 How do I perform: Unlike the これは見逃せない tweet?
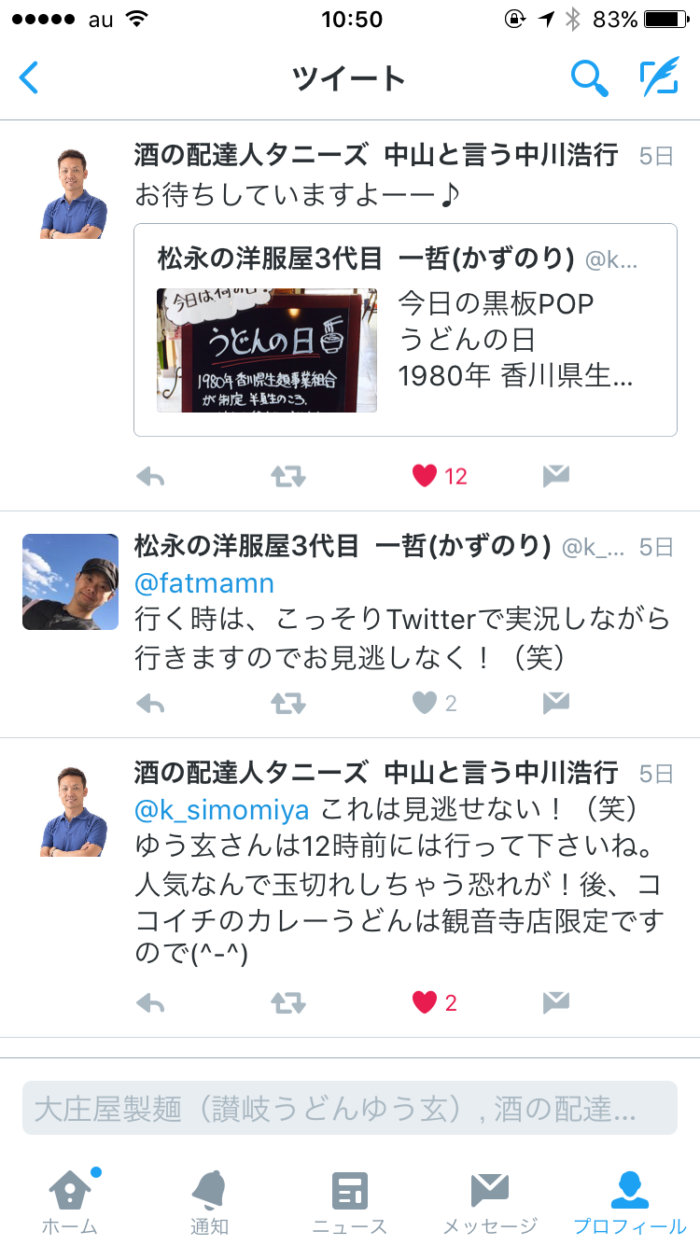point(426,1002)
